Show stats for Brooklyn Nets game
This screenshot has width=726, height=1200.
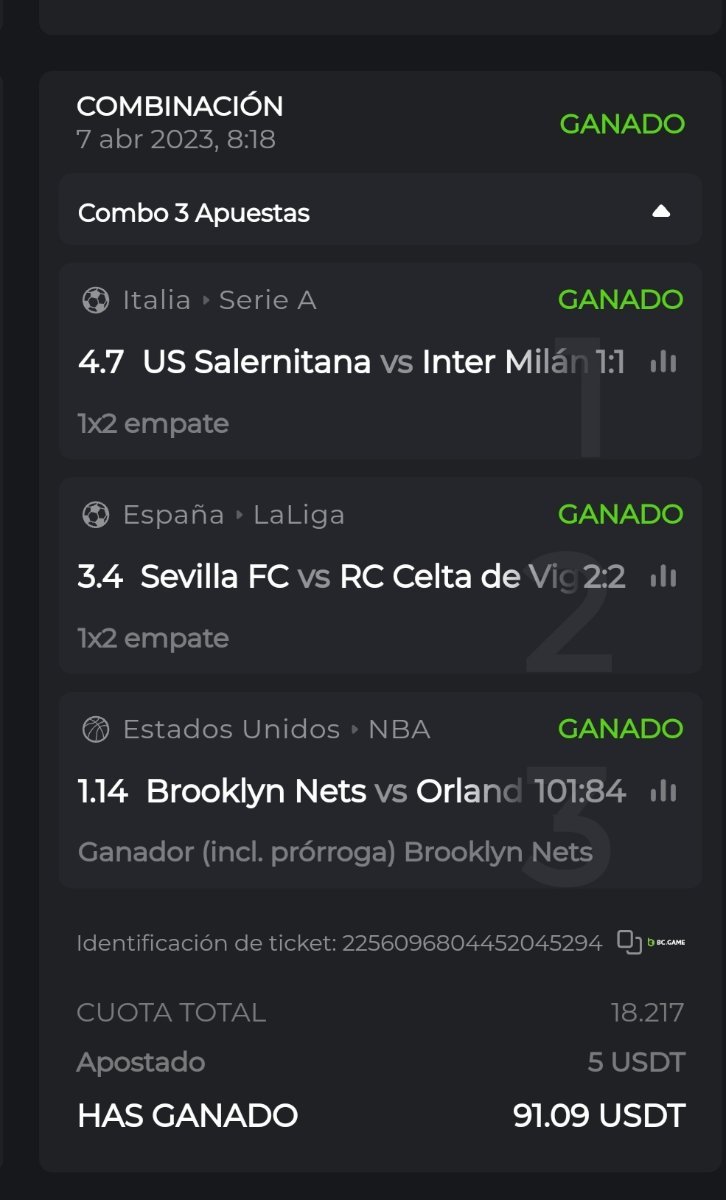(663, 792)
